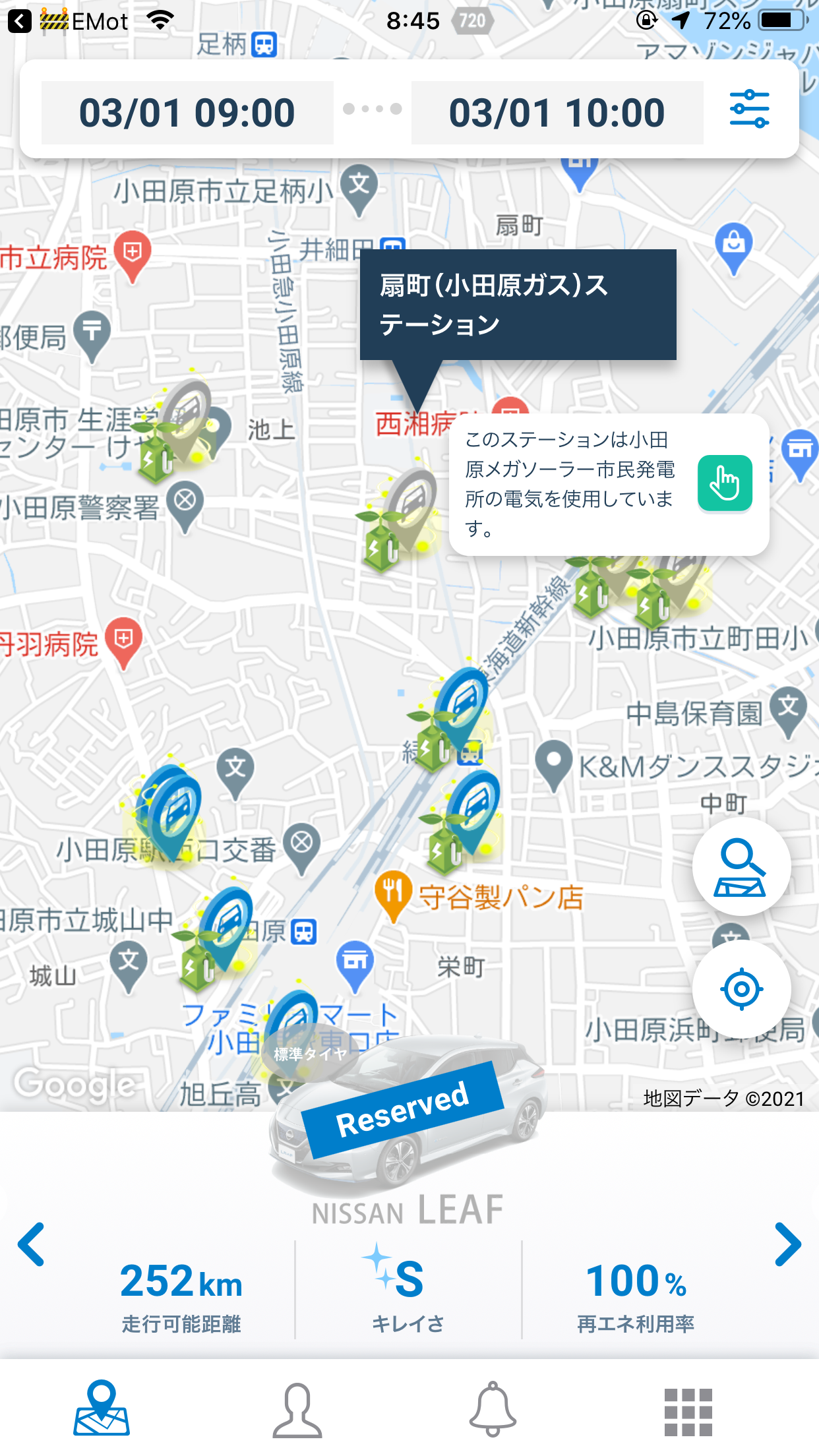This screenshot has height=1456, width=819.
Task: Open the start time 03/01 09:00 picker
Action: pyautogui.click(x=187, y=113)
